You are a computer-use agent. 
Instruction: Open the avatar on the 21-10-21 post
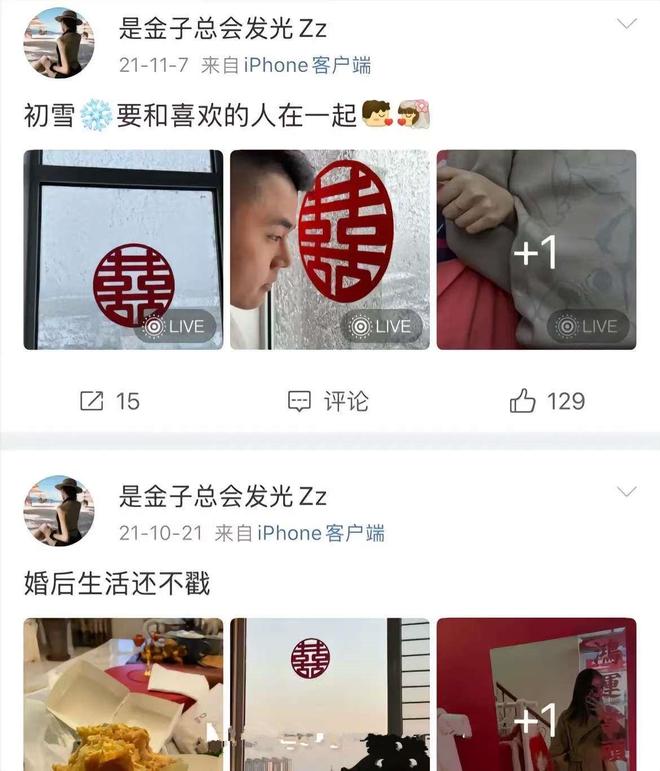coord(58,511)
